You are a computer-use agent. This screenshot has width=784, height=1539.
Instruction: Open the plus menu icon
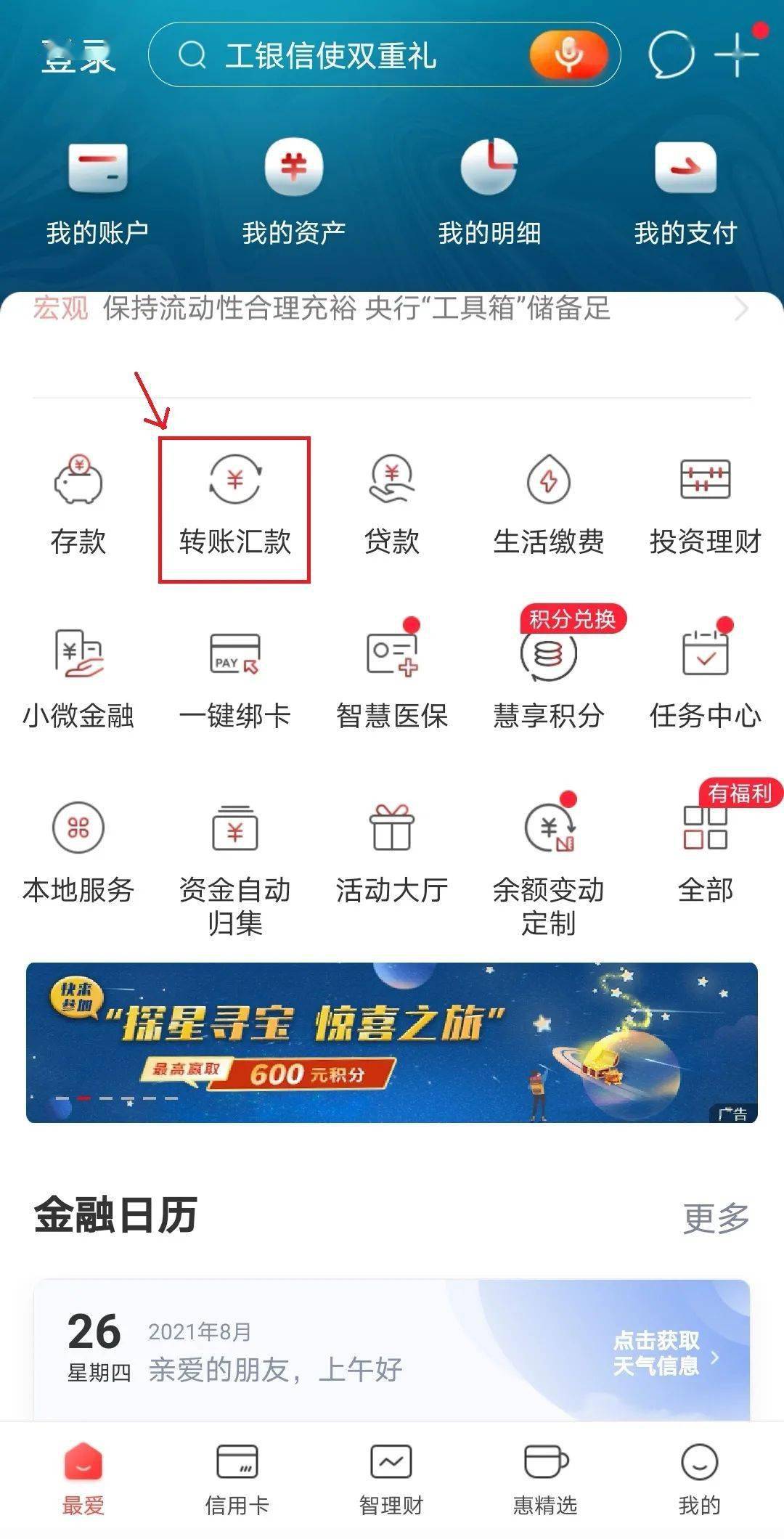click(x=737, y=54)
